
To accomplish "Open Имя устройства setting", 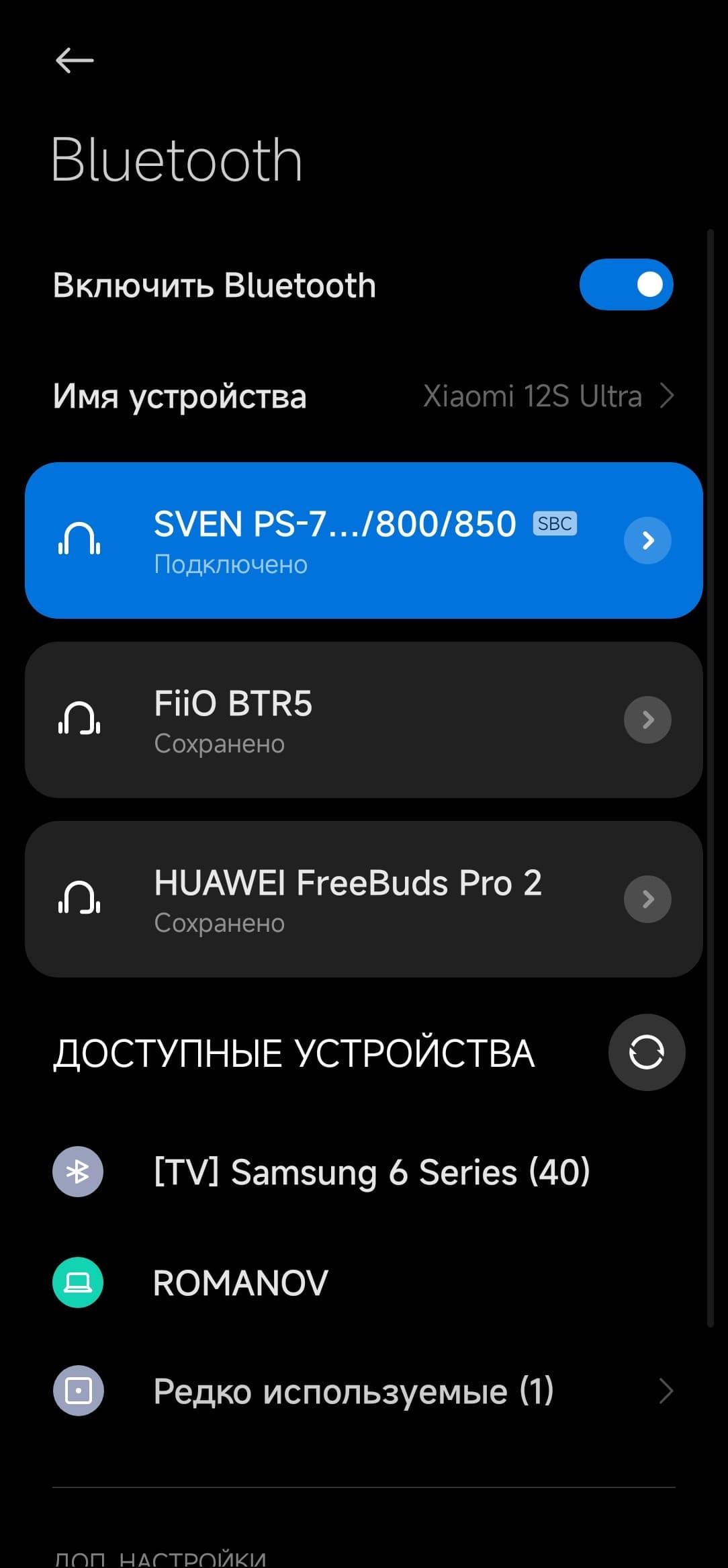I will pos(363,396).
